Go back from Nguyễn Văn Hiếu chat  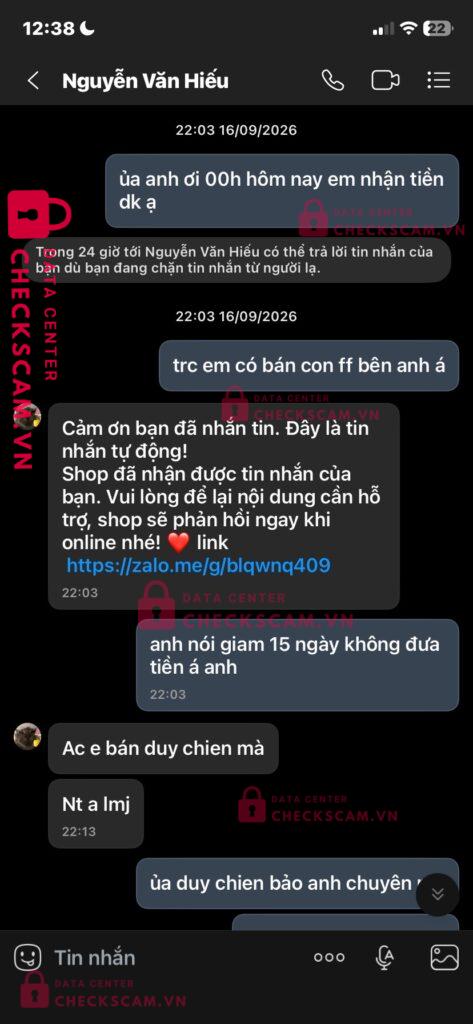coord(33,81)
